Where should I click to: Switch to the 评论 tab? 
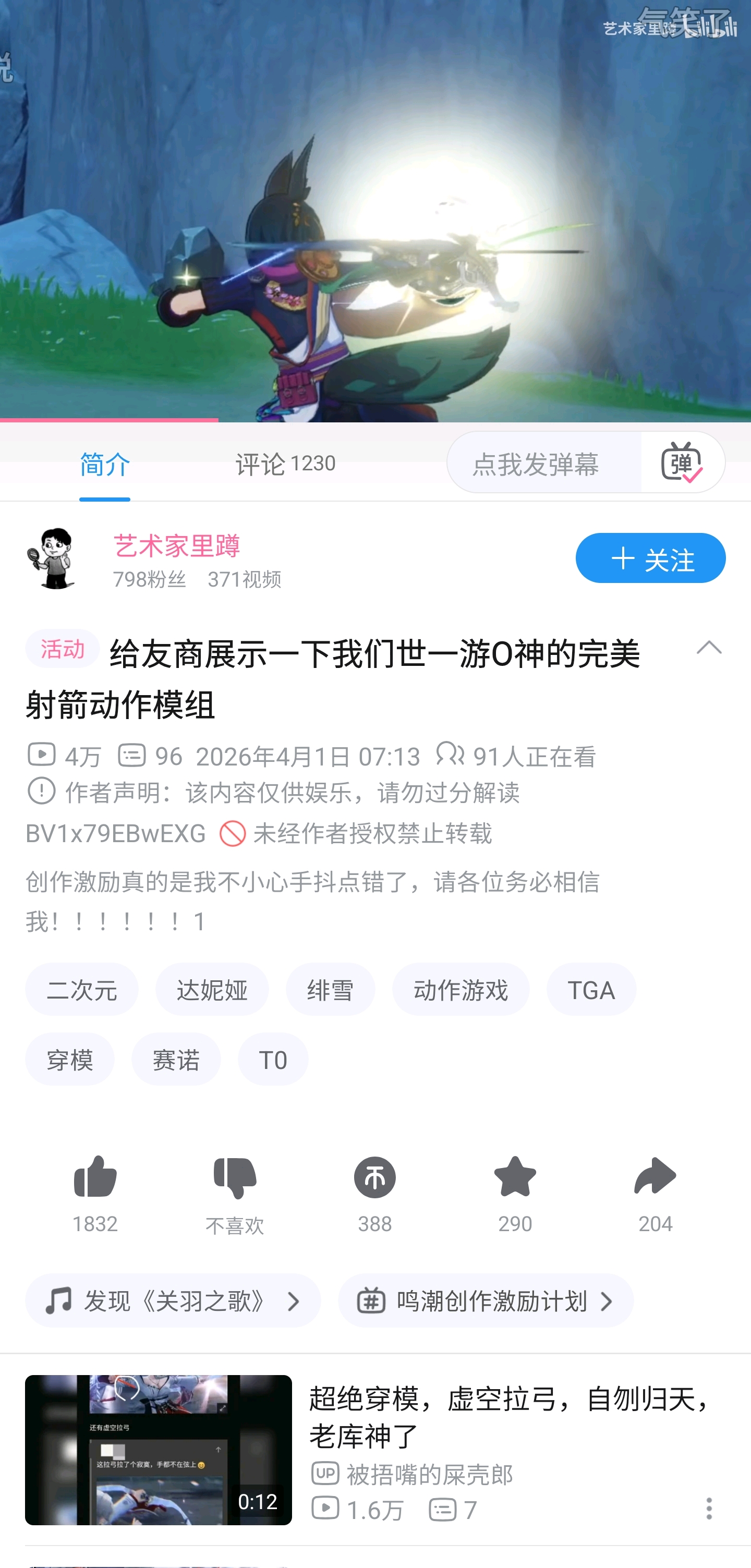[285, 464]
